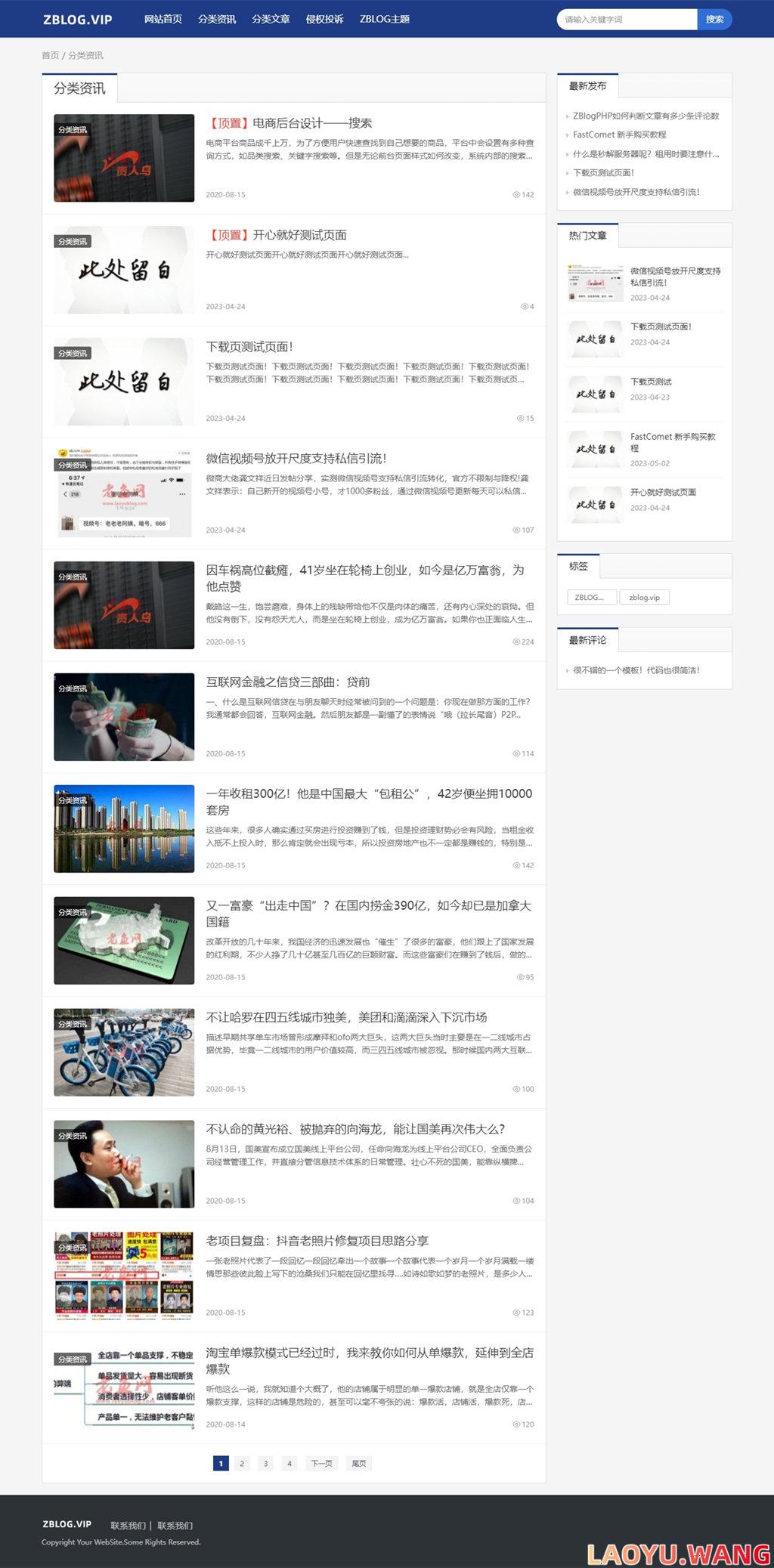Tap the 搜索 search button

click(714, 20)
